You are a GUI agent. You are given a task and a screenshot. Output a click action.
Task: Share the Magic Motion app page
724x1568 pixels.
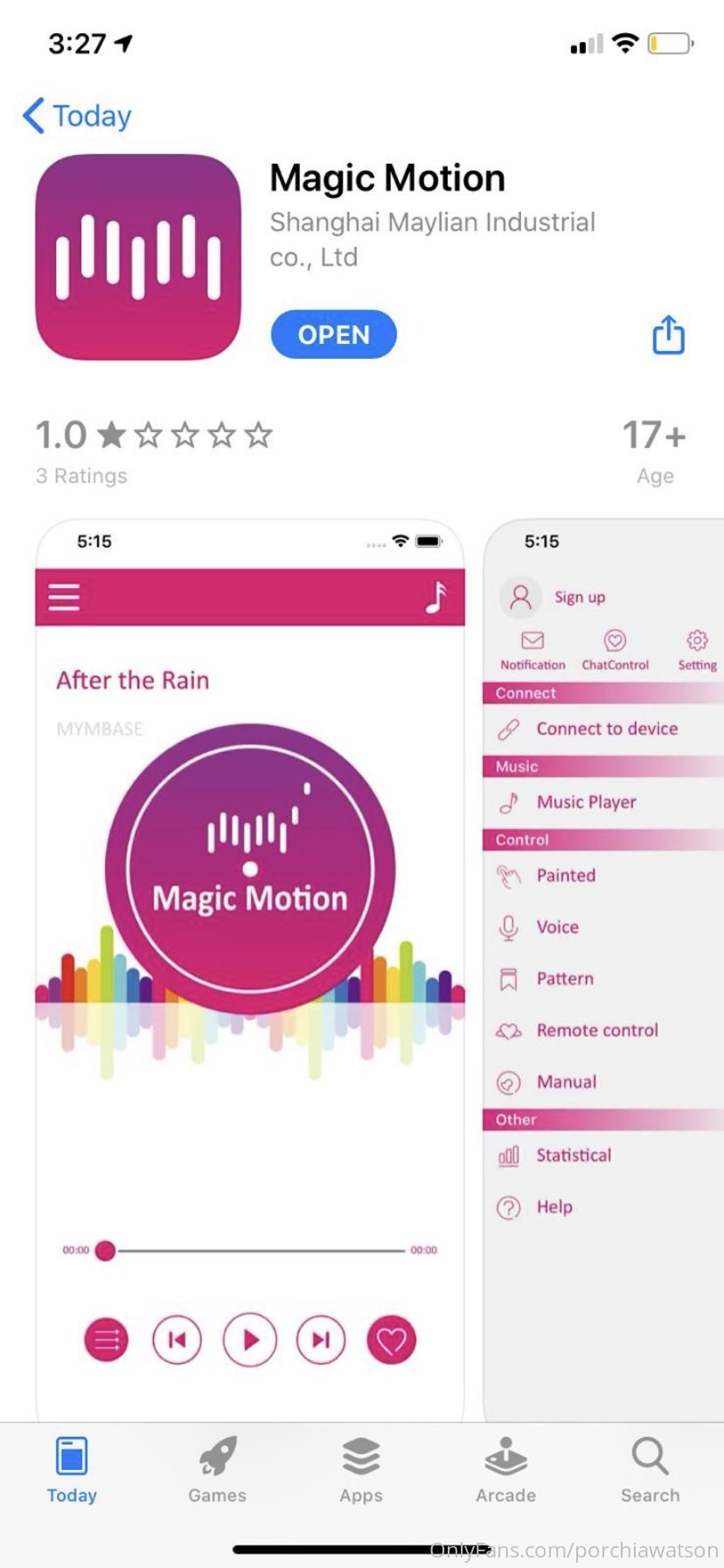pos(669,334)
